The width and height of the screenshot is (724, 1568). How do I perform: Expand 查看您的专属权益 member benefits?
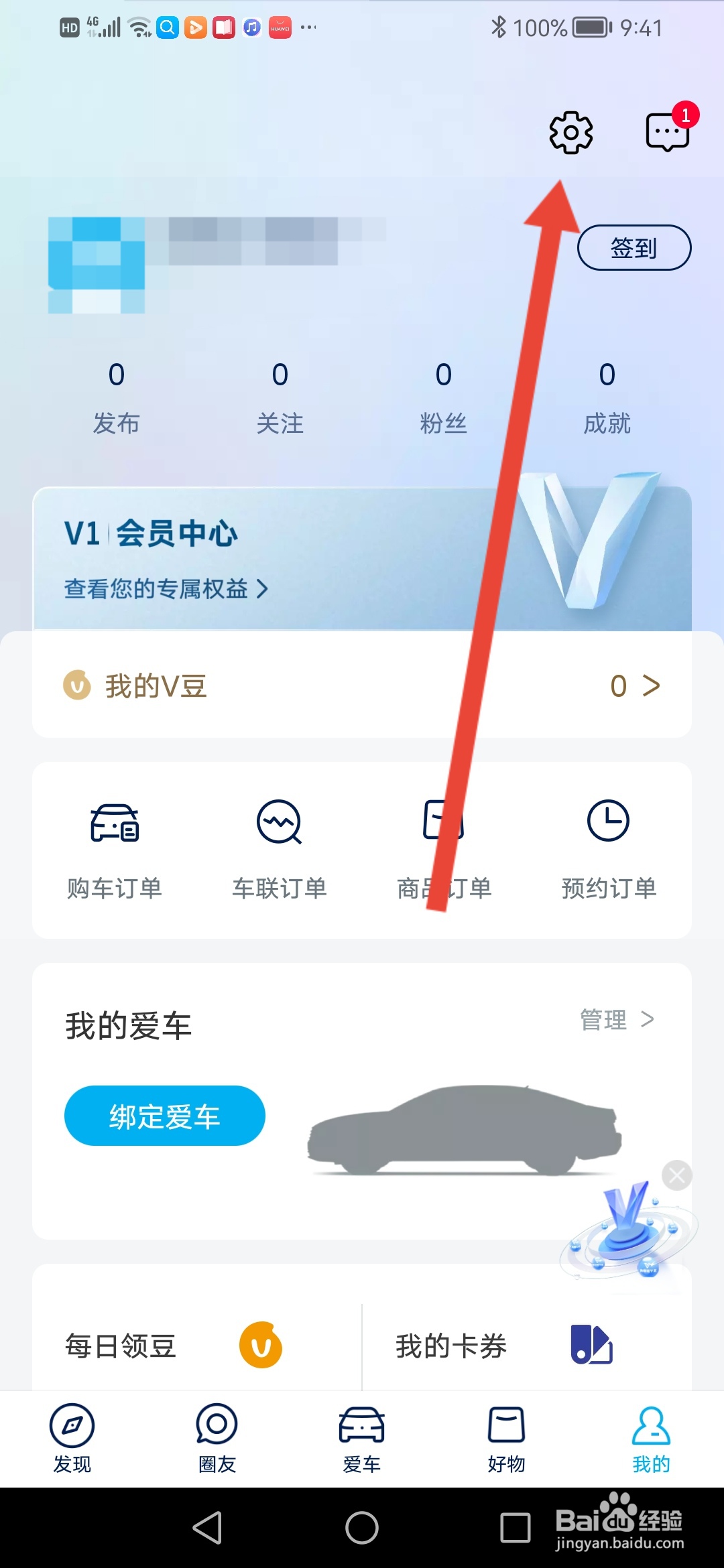point(163,590)
